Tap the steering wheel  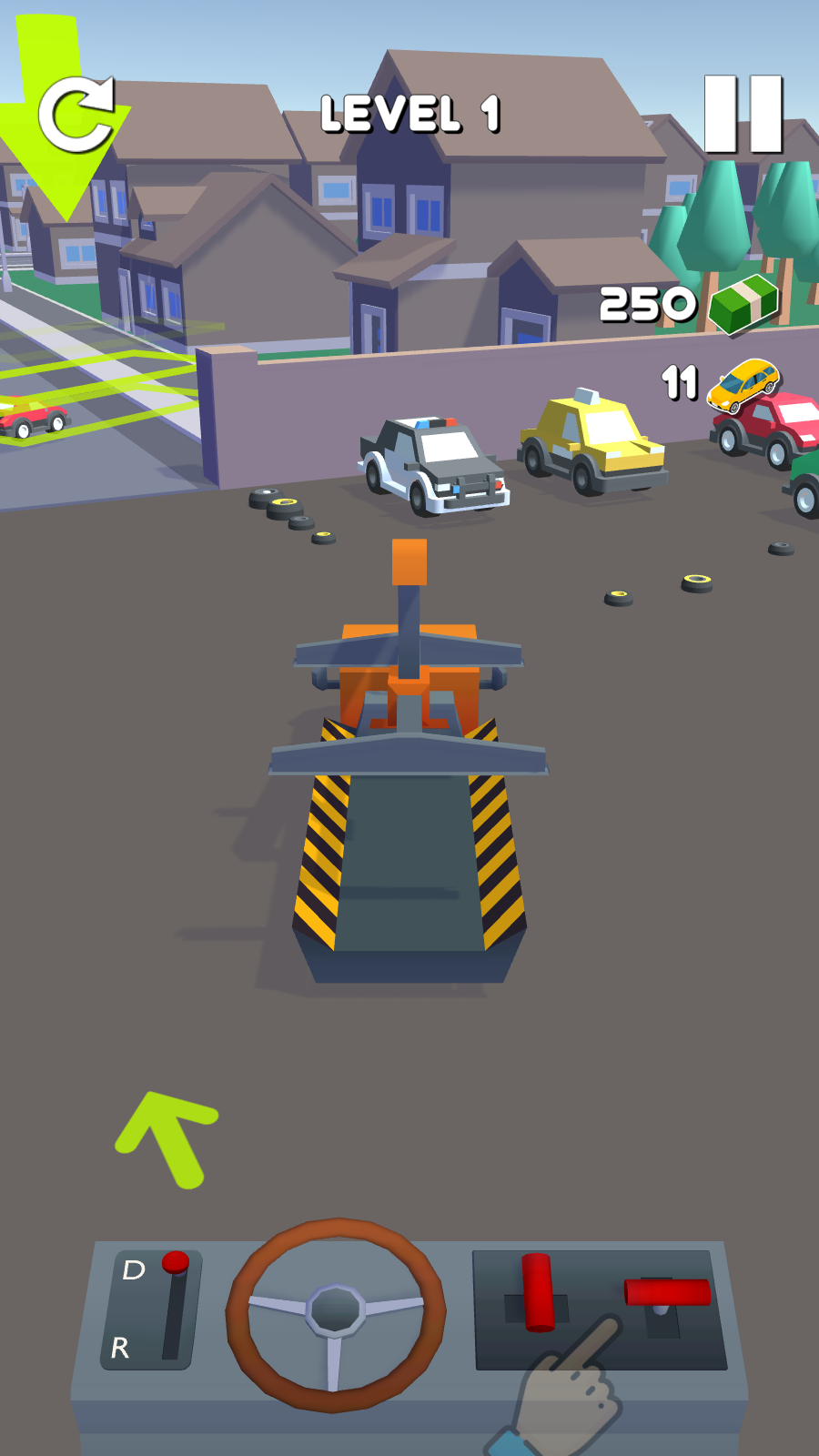coord(336,1314)
